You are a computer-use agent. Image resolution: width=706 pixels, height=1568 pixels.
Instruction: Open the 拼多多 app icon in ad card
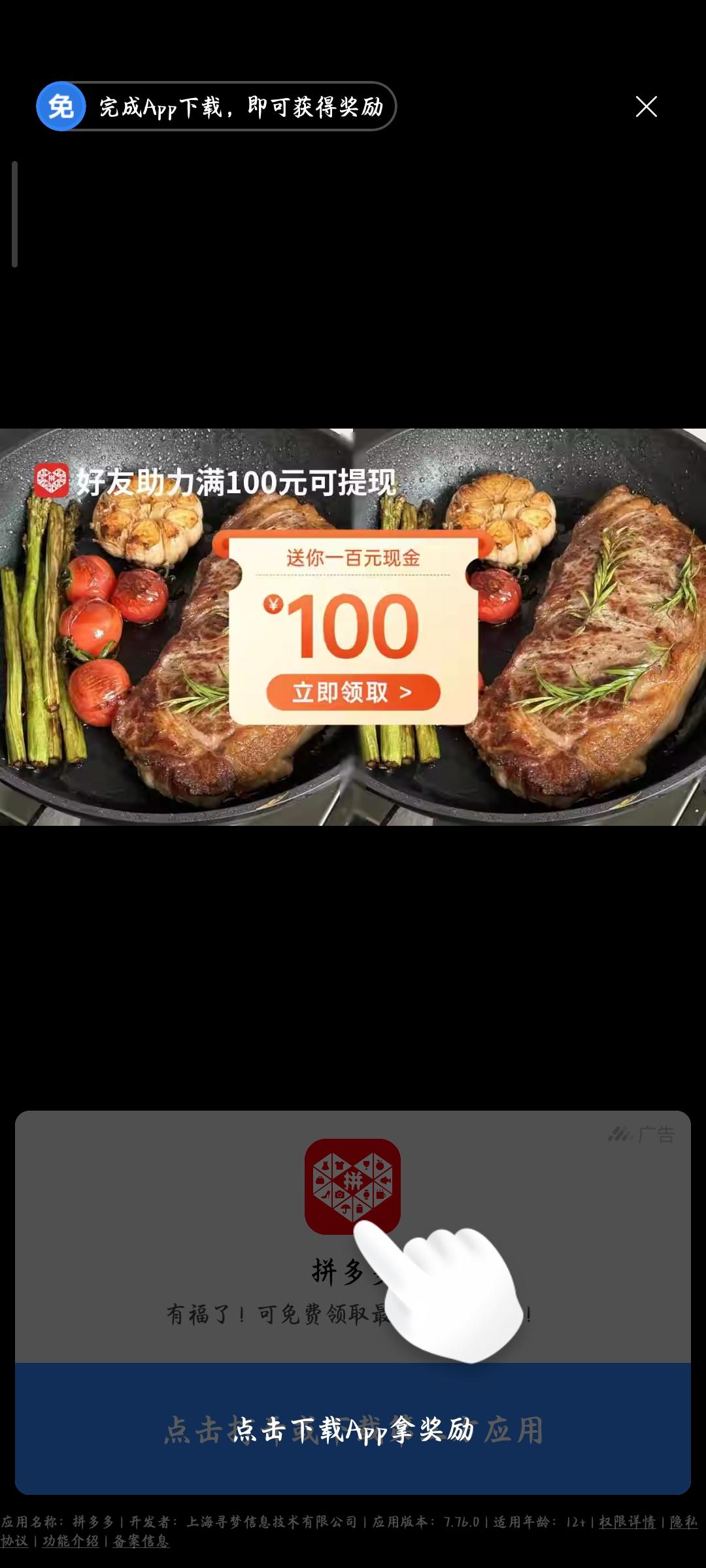tap(352, 1186)
